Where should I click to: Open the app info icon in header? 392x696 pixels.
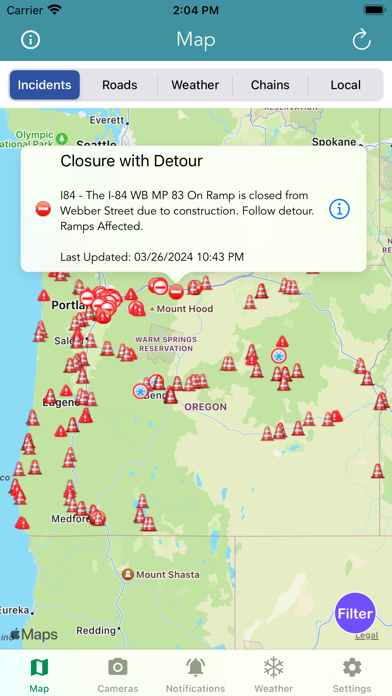coord(30,40)
